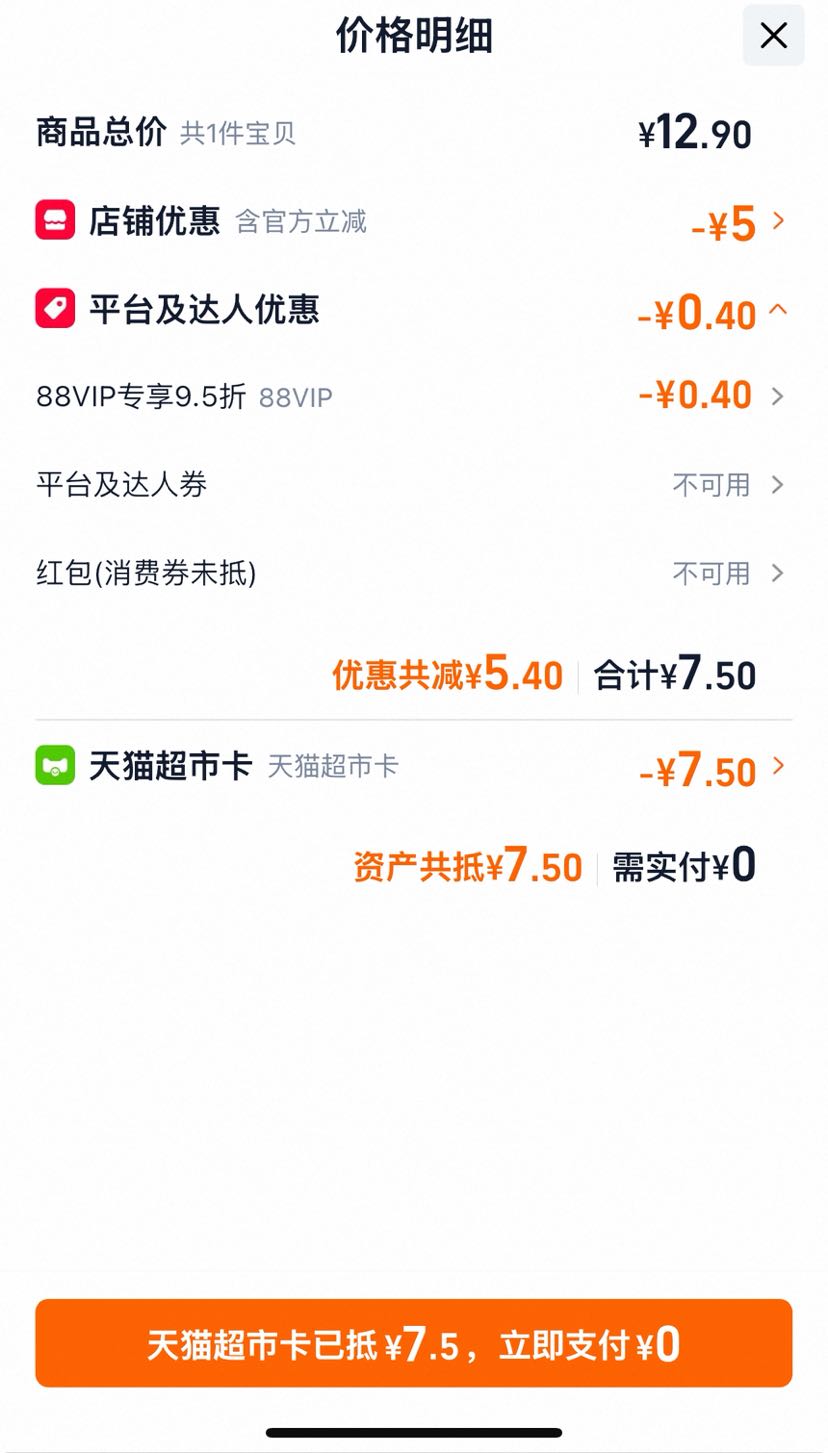828x1453 pixels.
Task: Close the price details panel
Action: click(x=773, y=36)
